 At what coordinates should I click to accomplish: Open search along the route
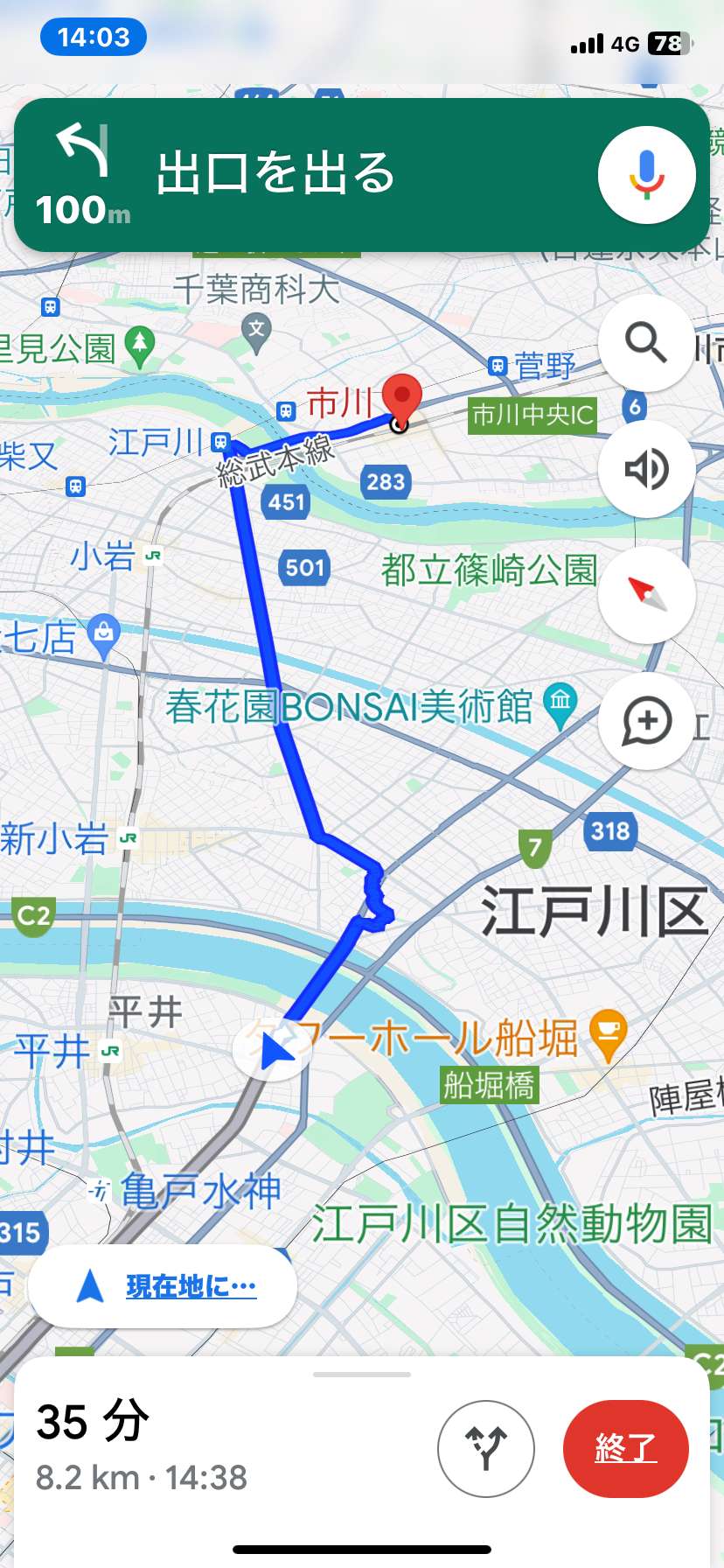pyautogui.click(x=646, y=342)
